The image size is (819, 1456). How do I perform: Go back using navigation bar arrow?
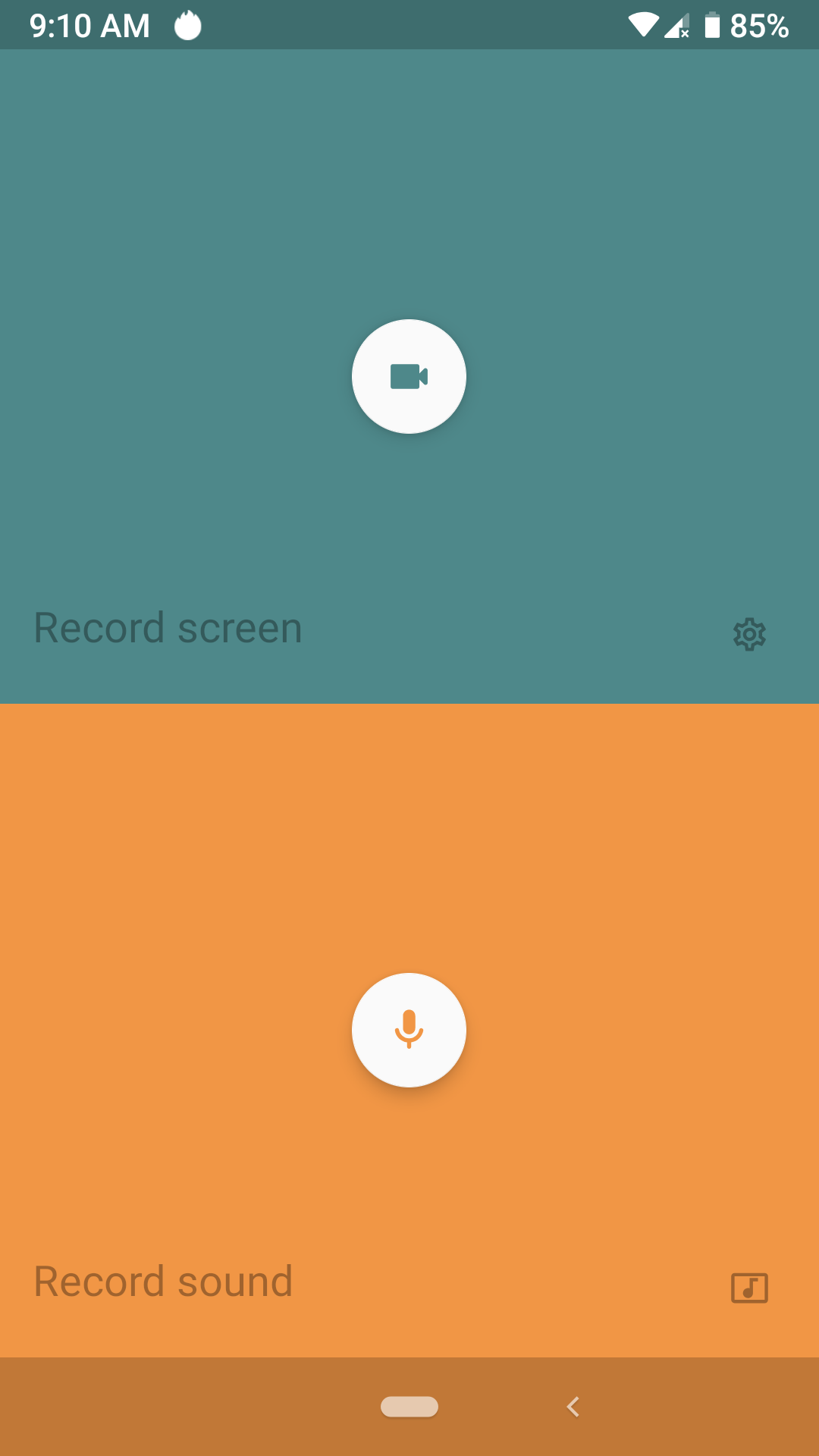click(x=573, y=1407)
